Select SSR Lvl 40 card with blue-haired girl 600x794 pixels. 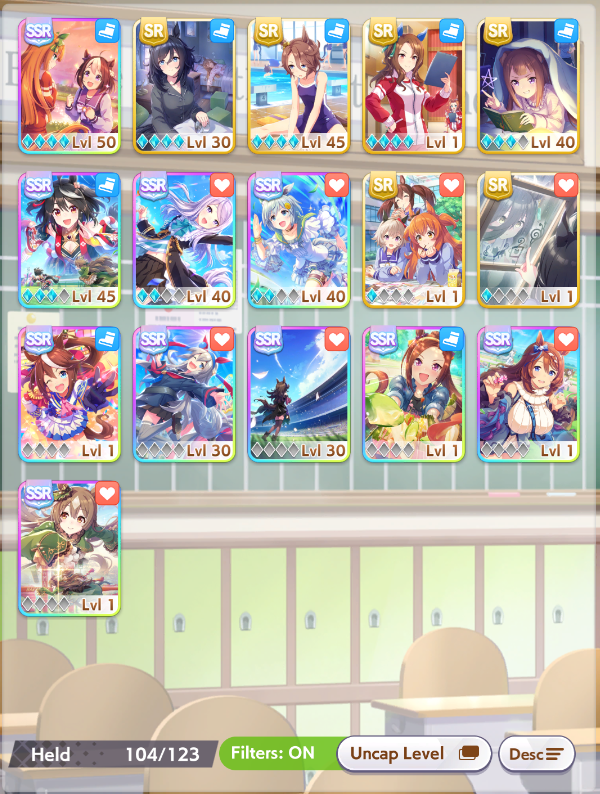coord(298,239)
